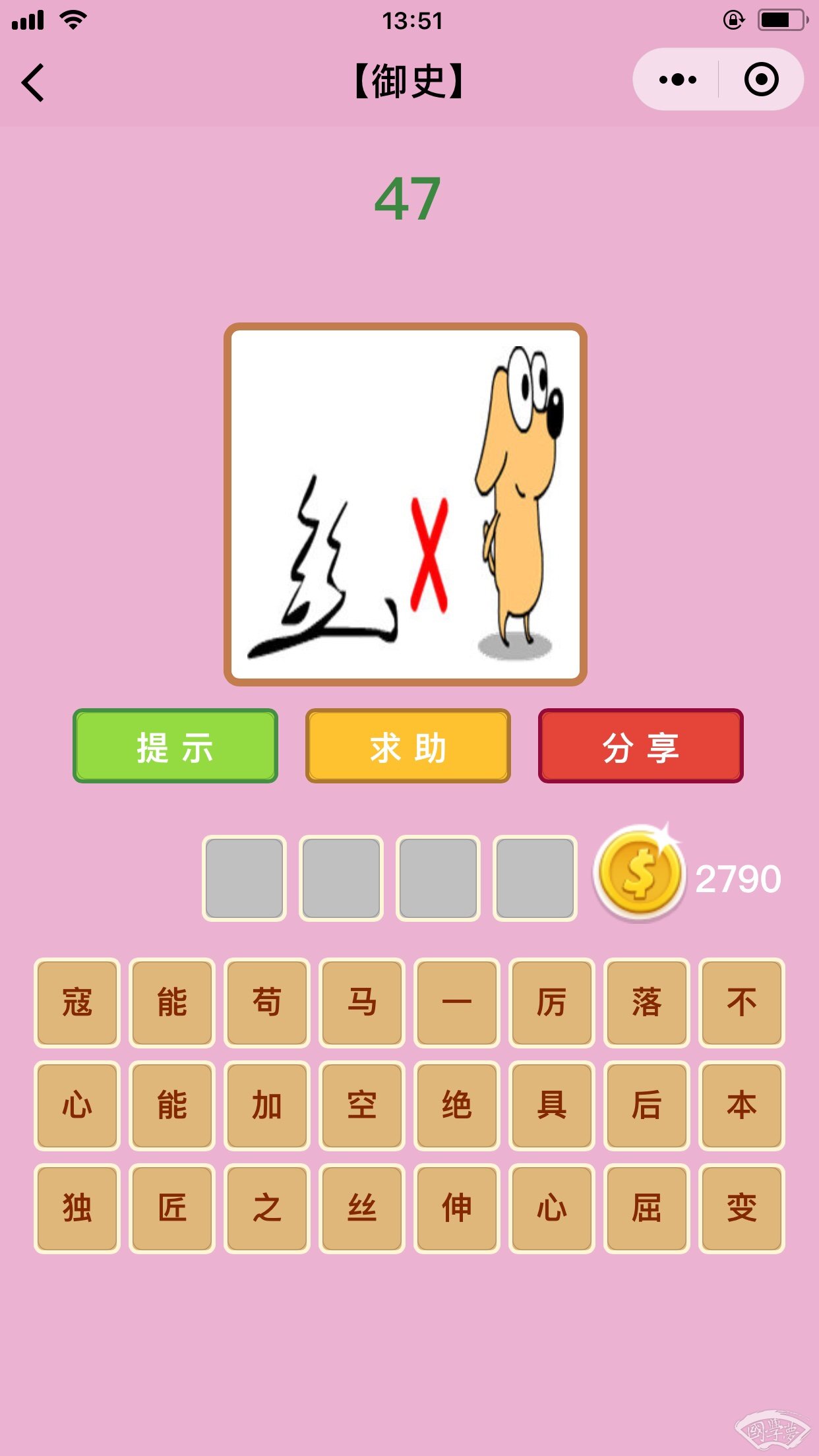819x1456 pixels.
Task: Pick the 屈 character tile
Action: point(647,1208)
